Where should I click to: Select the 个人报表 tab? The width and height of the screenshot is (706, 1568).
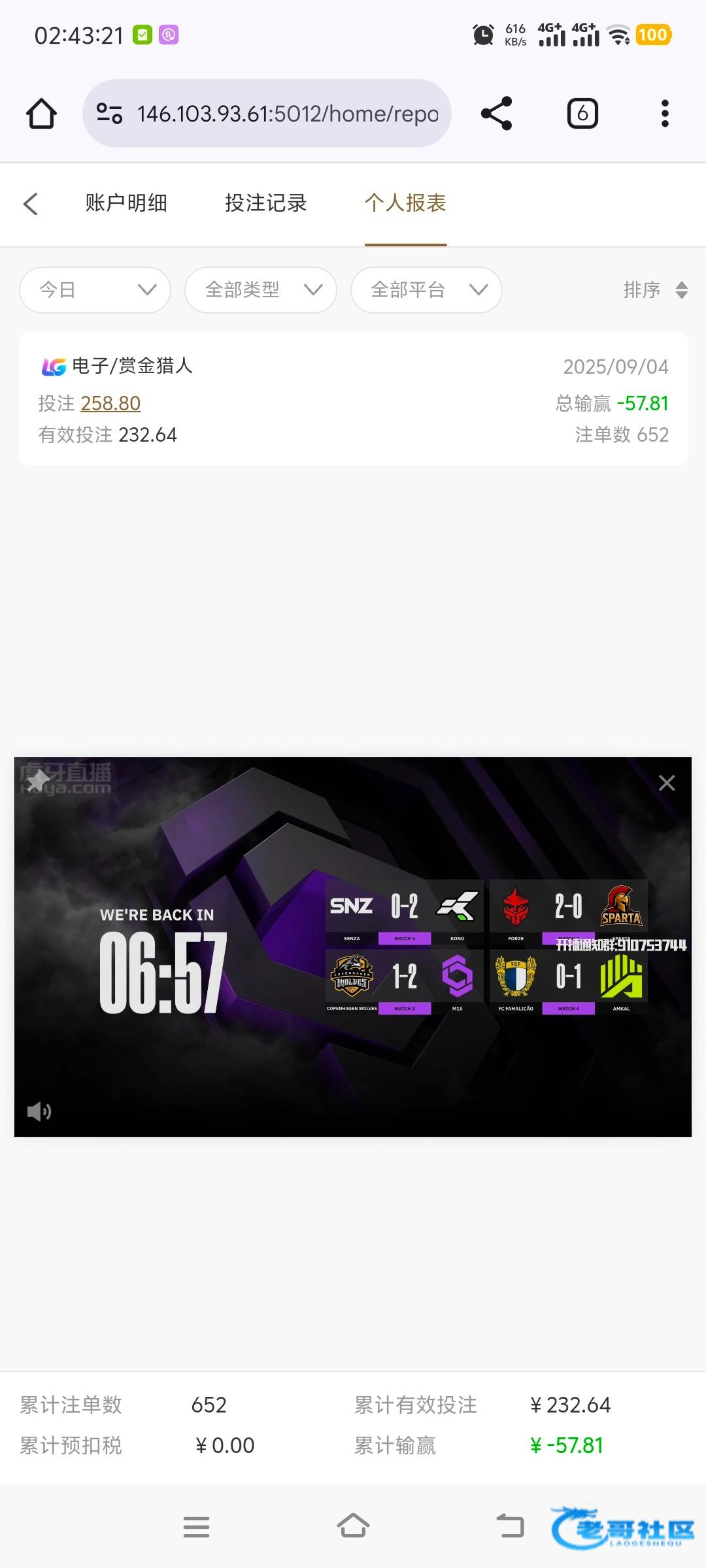(x=405, y=203)
